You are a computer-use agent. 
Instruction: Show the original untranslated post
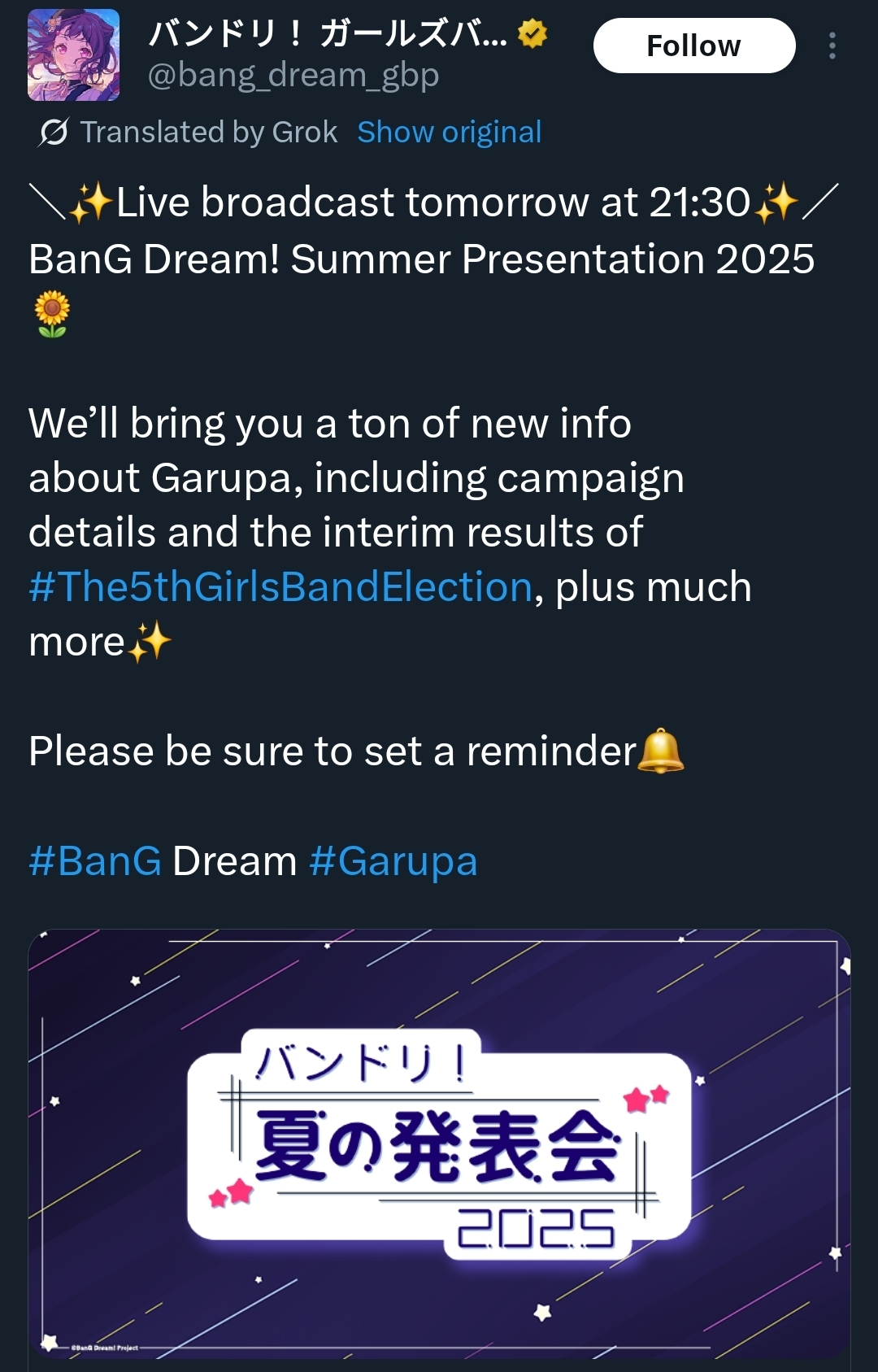(449, 132)
